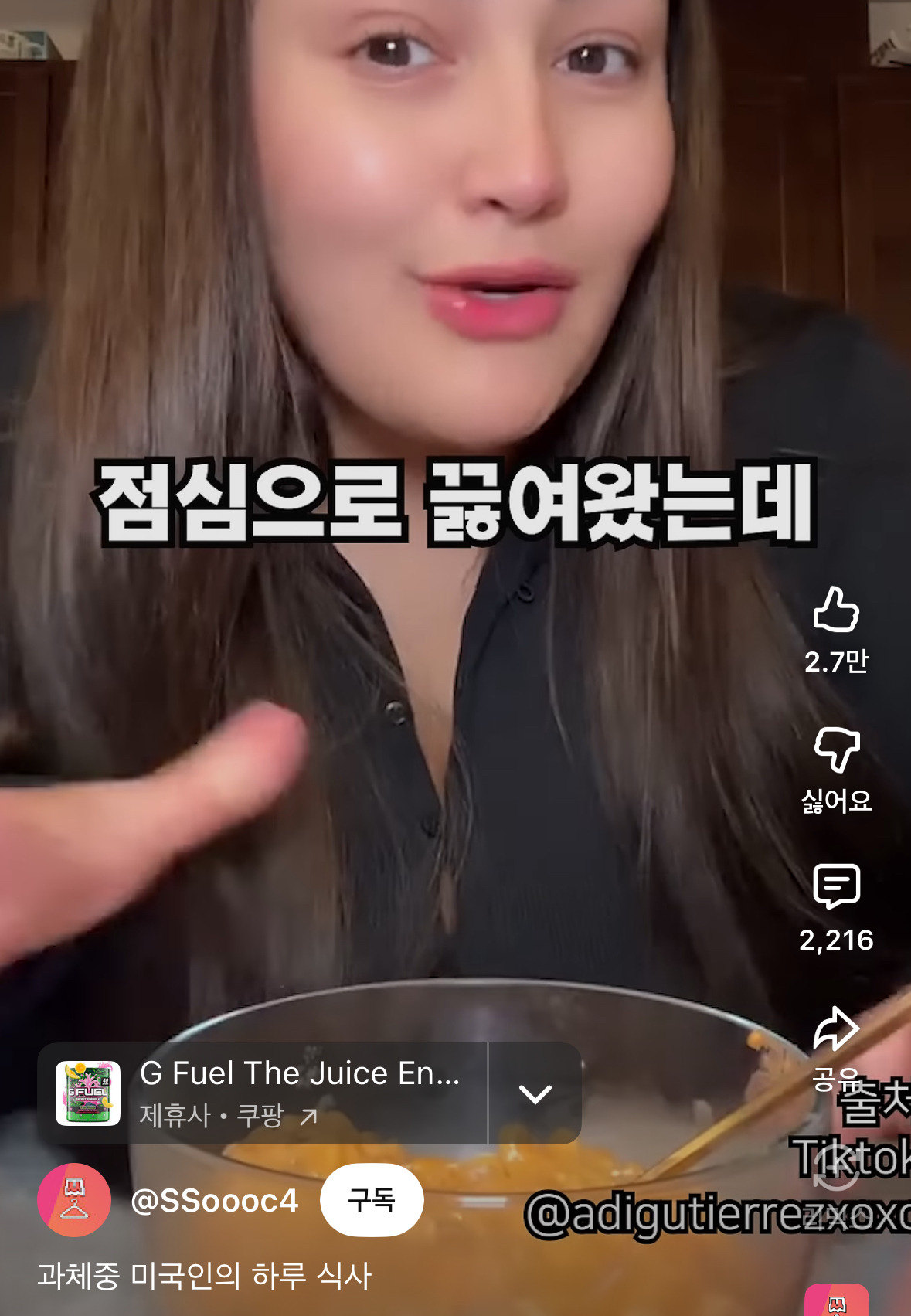Open the sound thumbnail for this Short

(x=836, y=1302)
